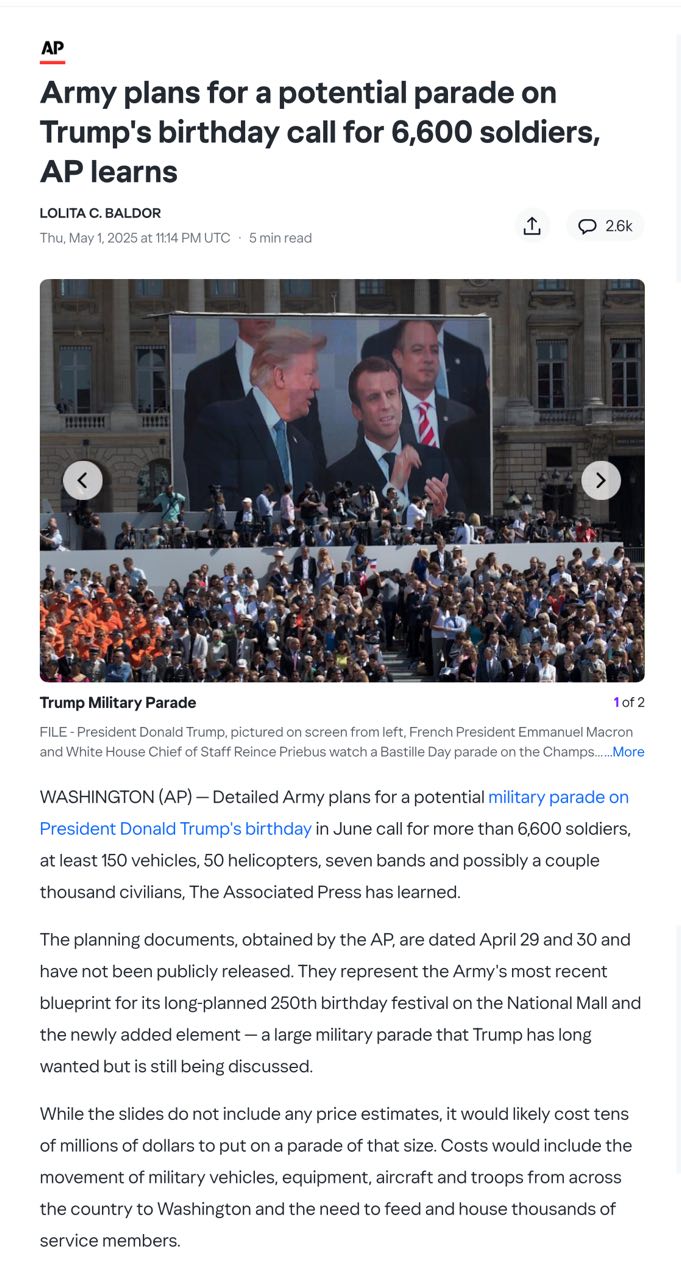Go to the next gallery photo
The width and height of the screenshot is (681, 1280).
[600, 480]
